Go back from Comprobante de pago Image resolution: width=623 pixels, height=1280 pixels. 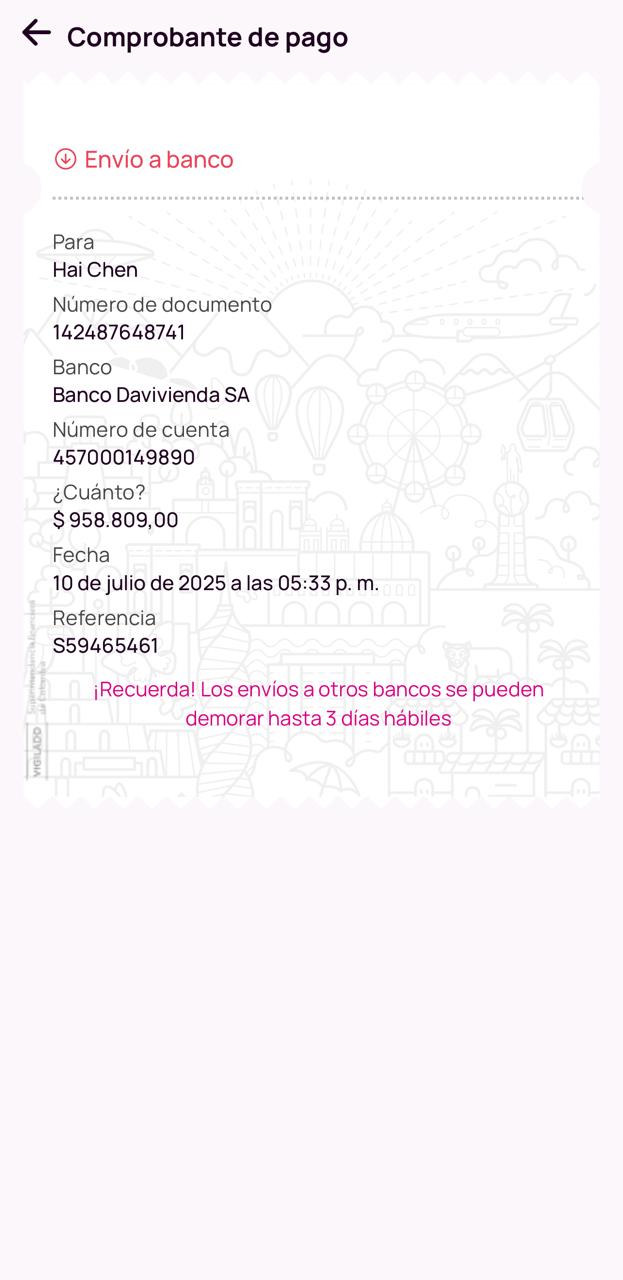coord(36,33)
